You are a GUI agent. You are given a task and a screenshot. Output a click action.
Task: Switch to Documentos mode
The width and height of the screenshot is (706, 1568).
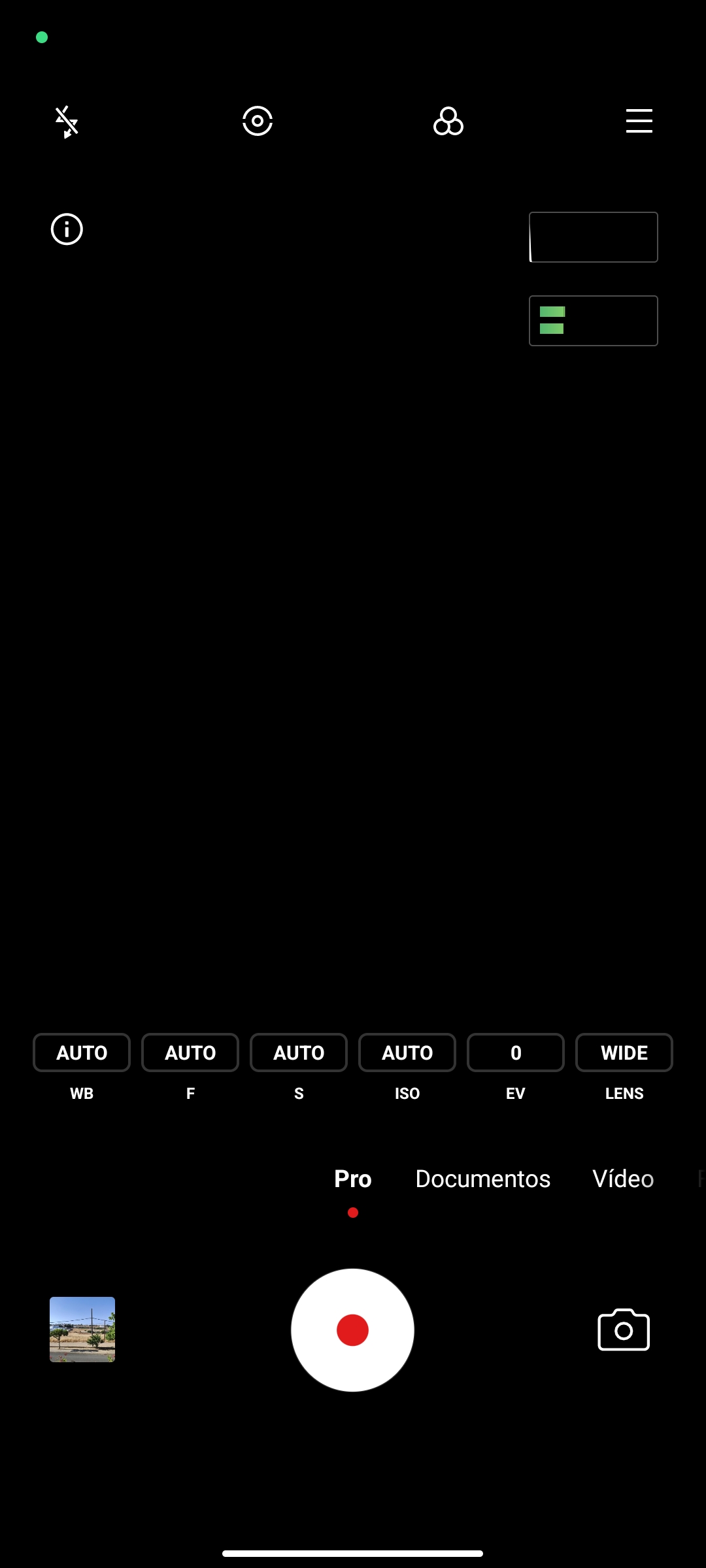[483, 1179]
